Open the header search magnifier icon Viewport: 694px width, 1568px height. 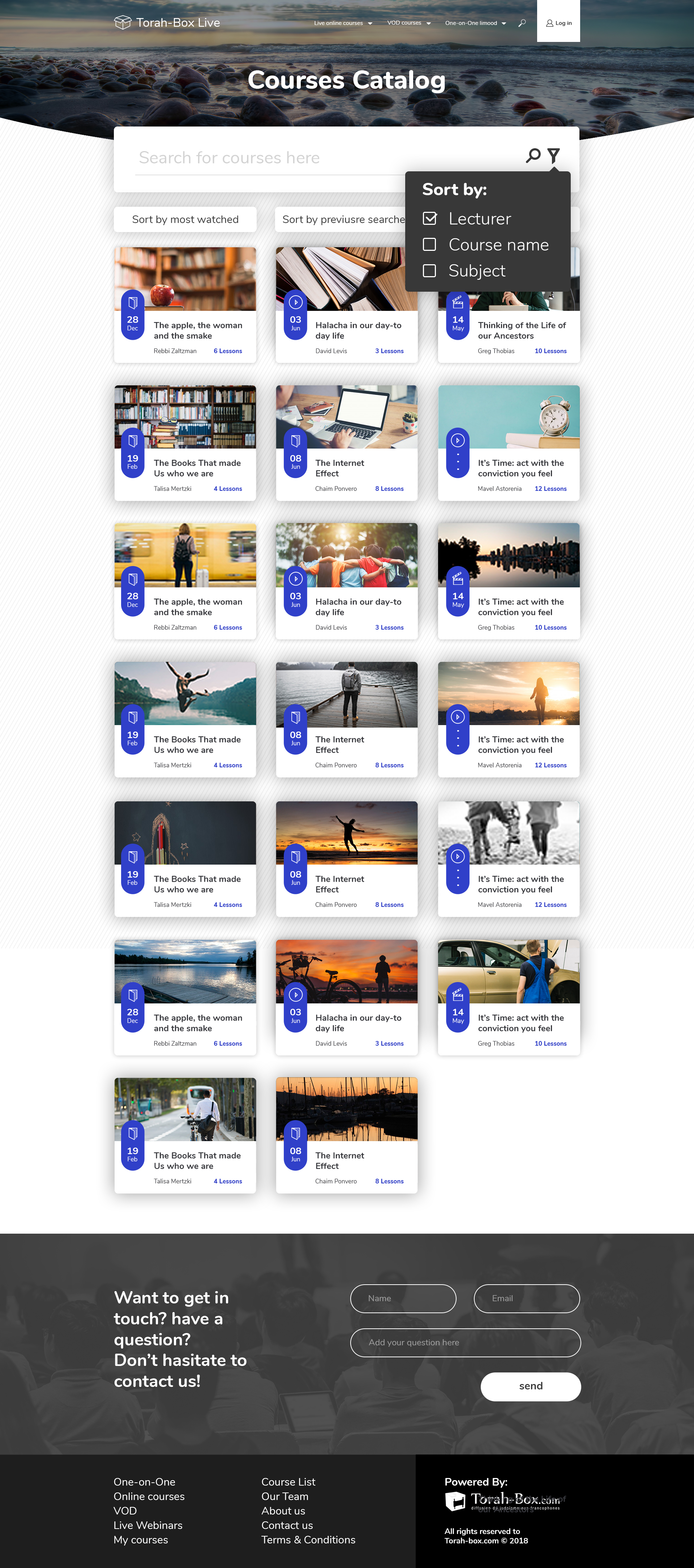click(x=522, y=23)
